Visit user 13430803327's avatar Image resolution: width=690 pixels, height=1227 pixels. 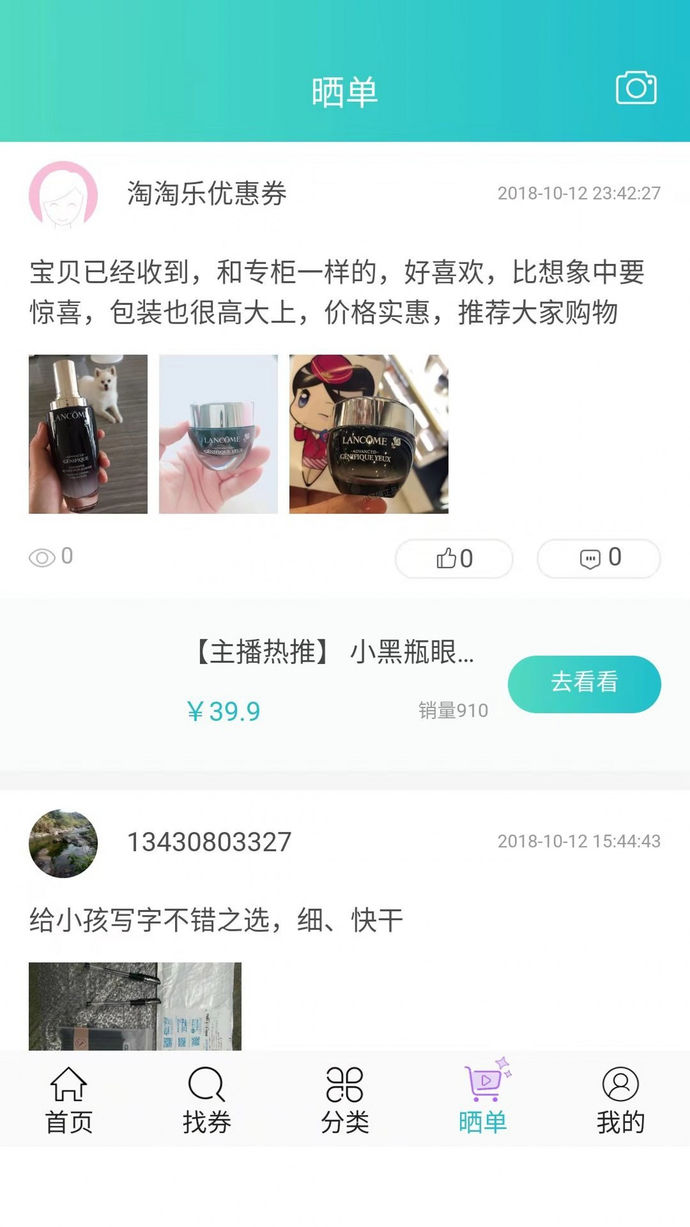pos(63,843)
